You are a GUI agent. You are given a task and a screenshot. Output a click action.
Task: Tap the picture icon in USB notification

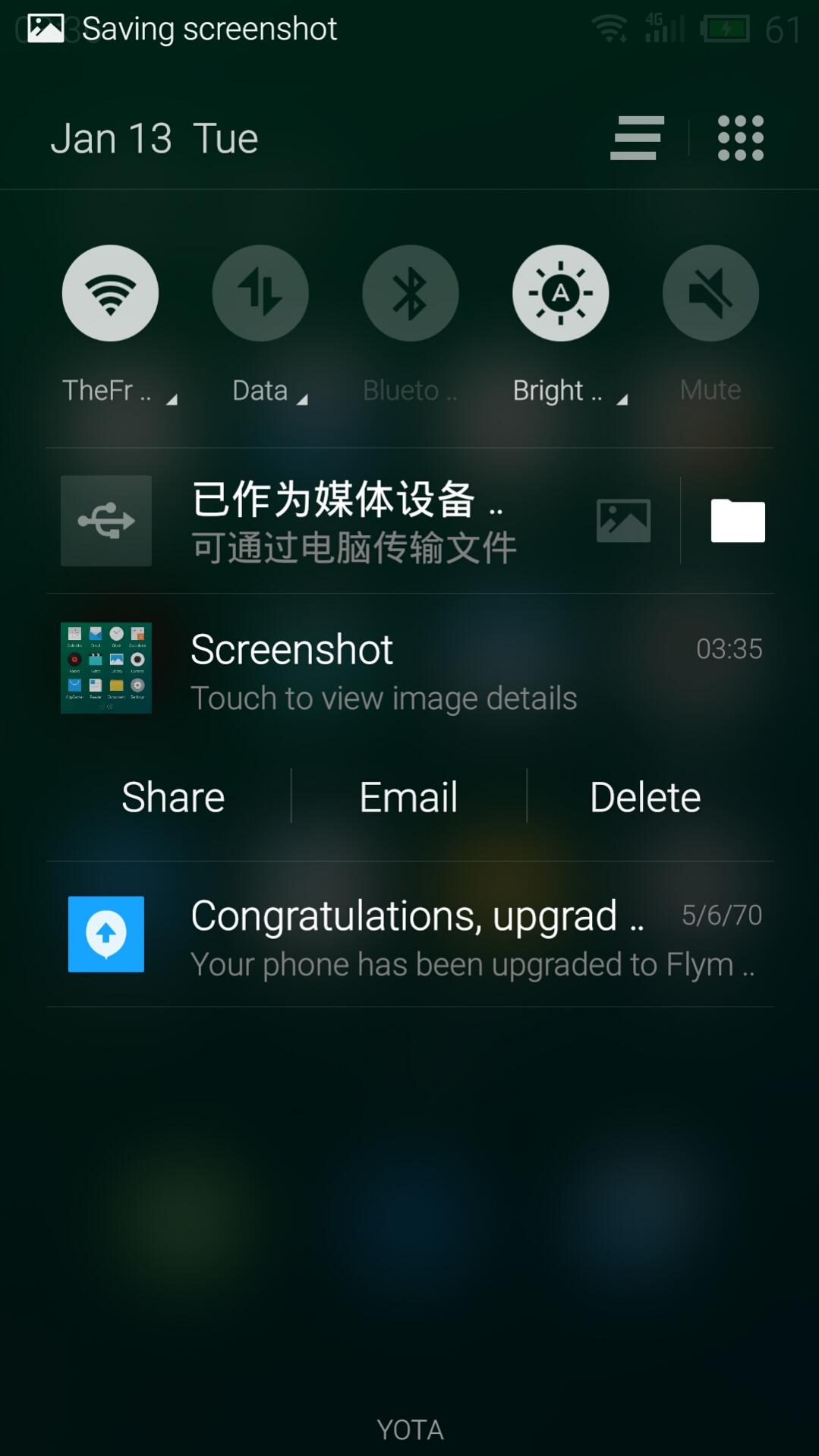(623, 521)
